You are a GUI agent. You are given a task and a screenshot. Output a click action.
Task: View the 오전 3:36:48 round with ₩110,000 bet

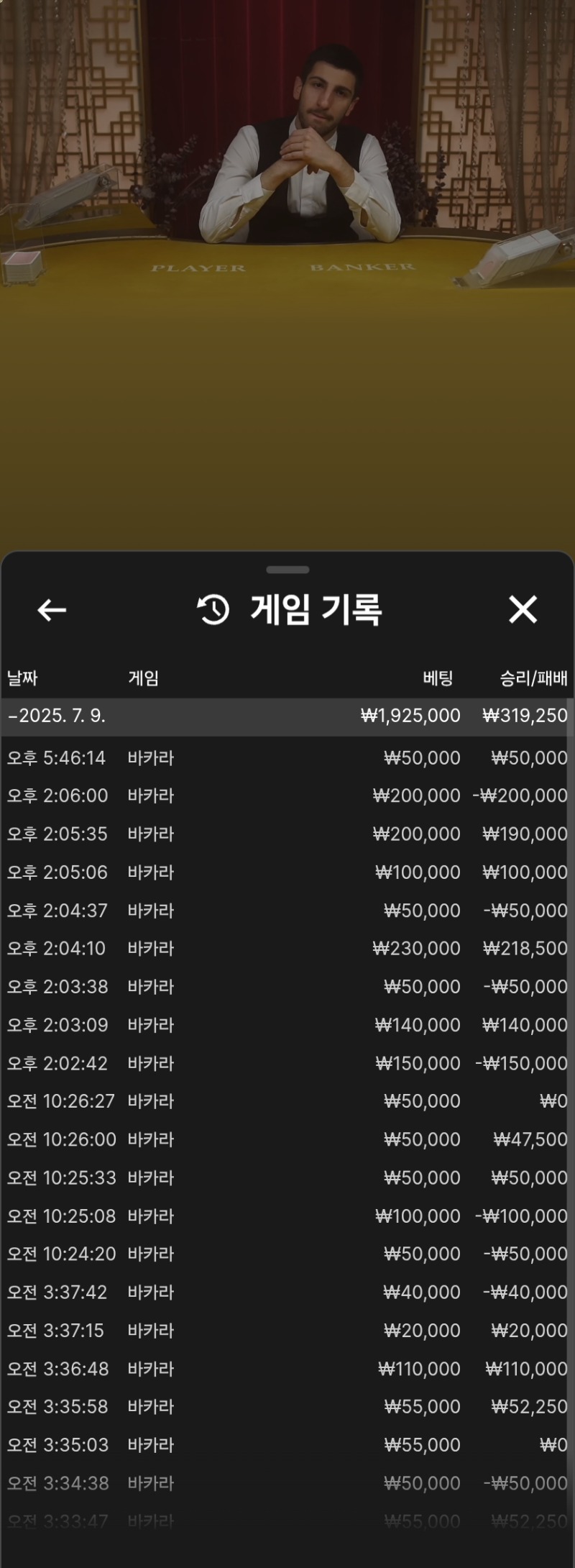point(287,1368)
